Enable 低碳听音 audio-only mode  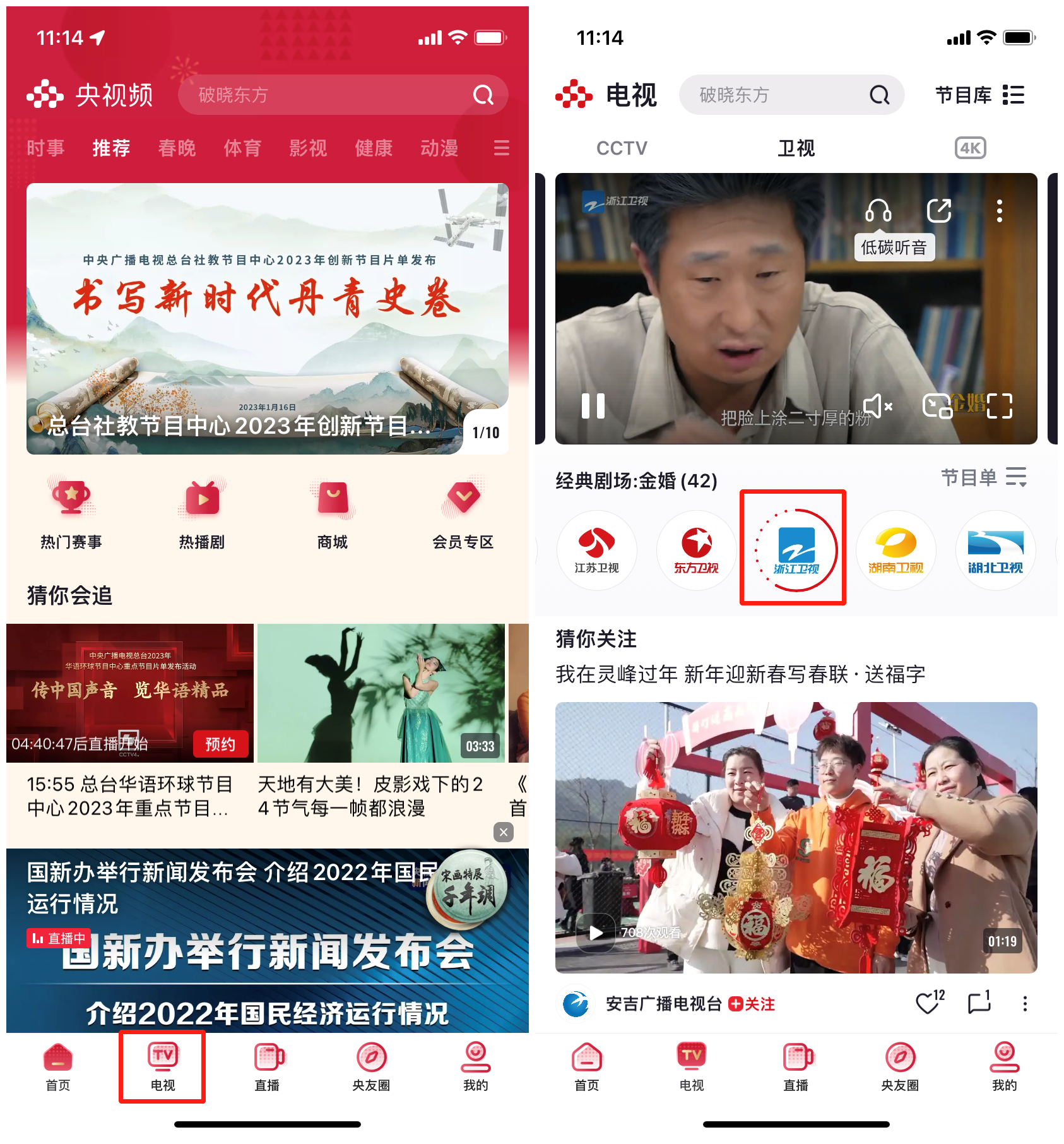pos(878,211)
